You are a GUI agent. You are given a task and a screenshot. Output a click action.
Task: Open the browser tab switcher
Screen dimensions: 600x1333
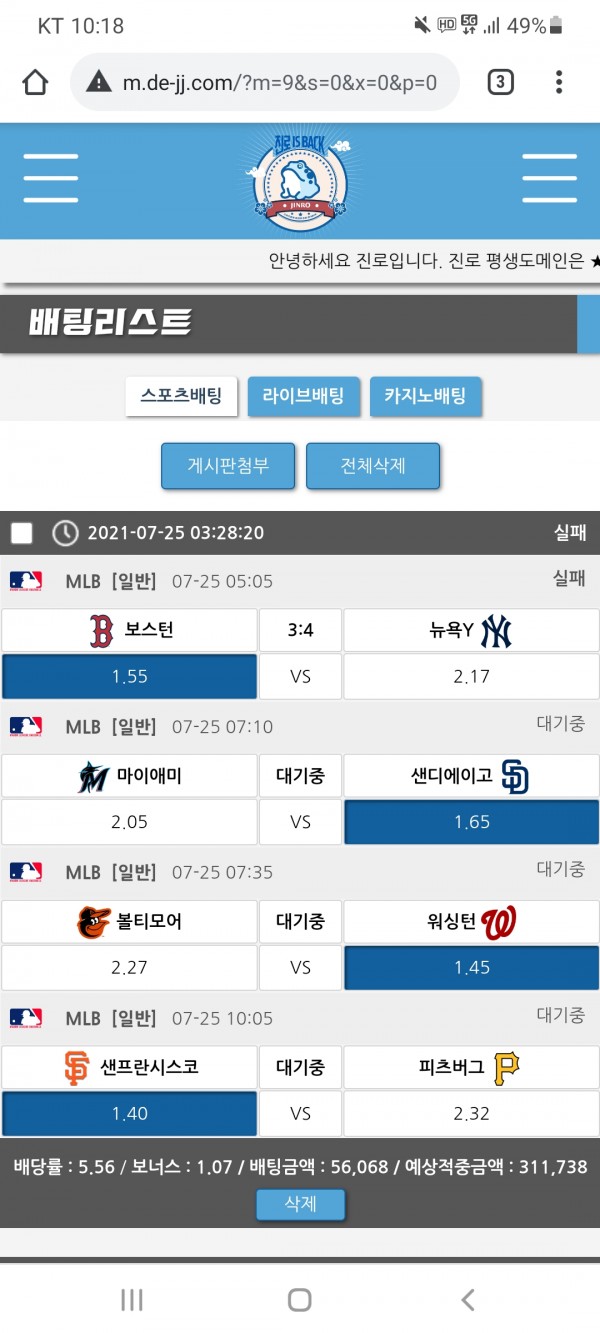point(500,82)
